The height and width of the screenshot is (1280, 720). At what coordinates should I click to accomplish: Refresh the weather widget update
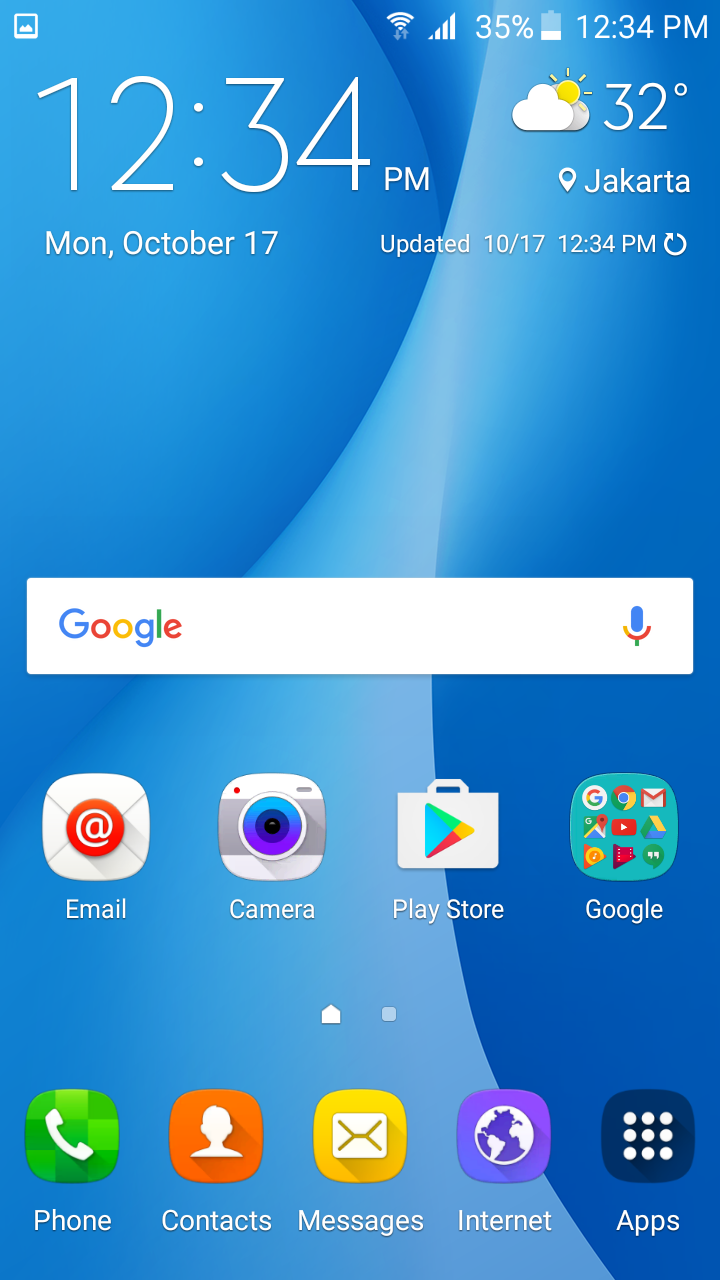coord(676,244)
